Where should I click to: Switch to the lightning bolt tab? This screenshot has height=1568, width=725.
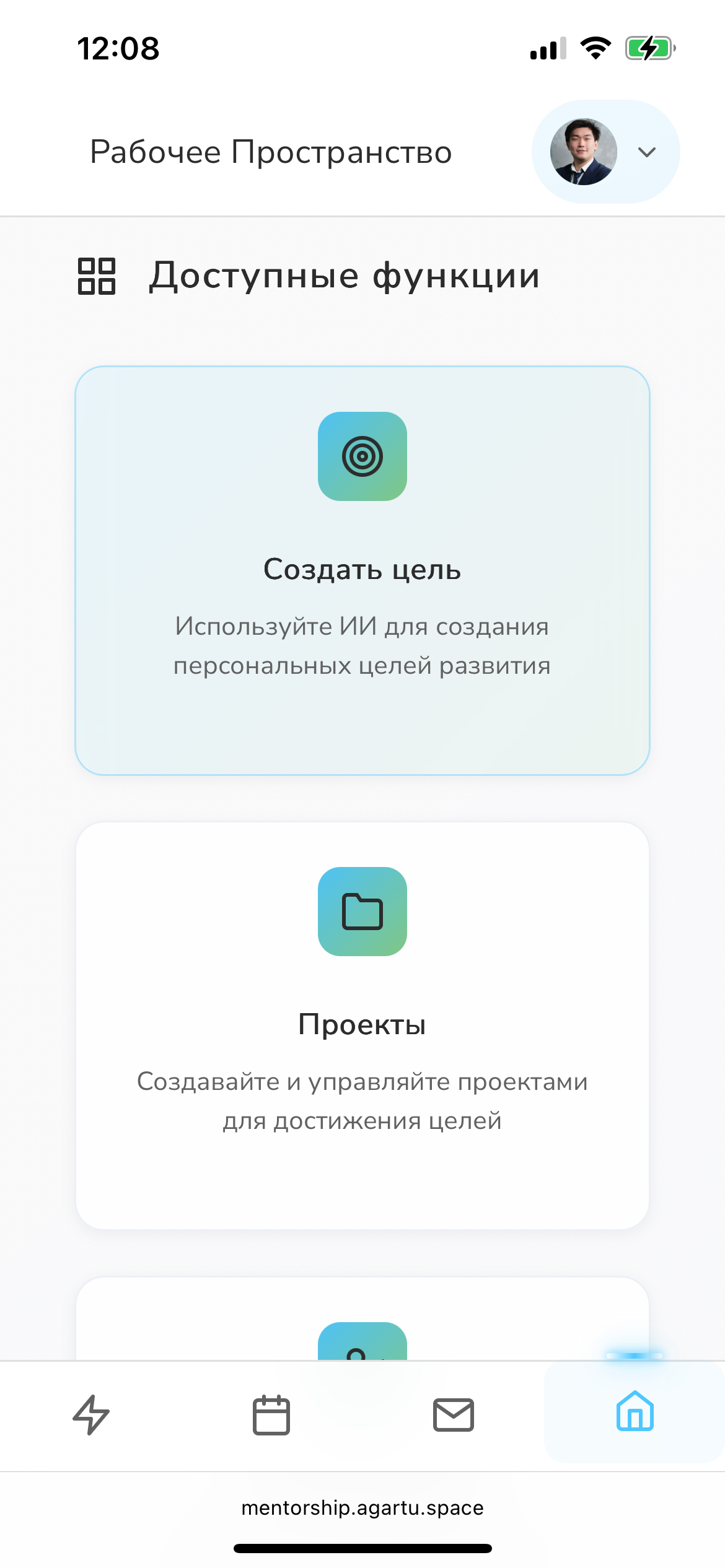[x=91, y=1415]
